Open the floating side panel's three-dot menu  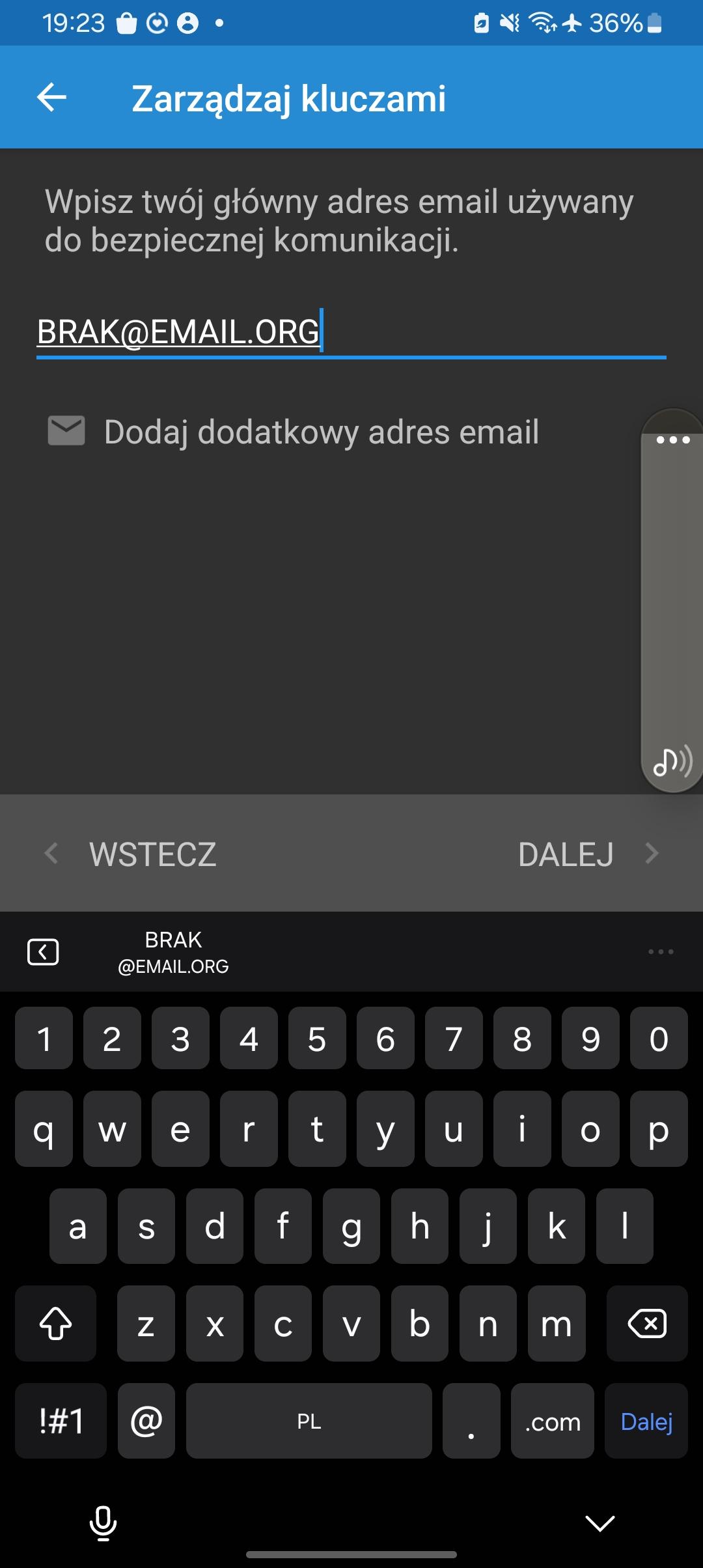pyautogui.click(x=672, y=440)
